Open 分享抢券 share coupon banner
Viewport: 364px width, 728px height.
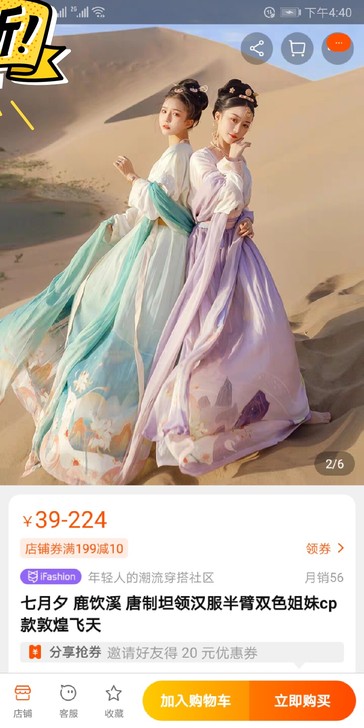[182, 652]
